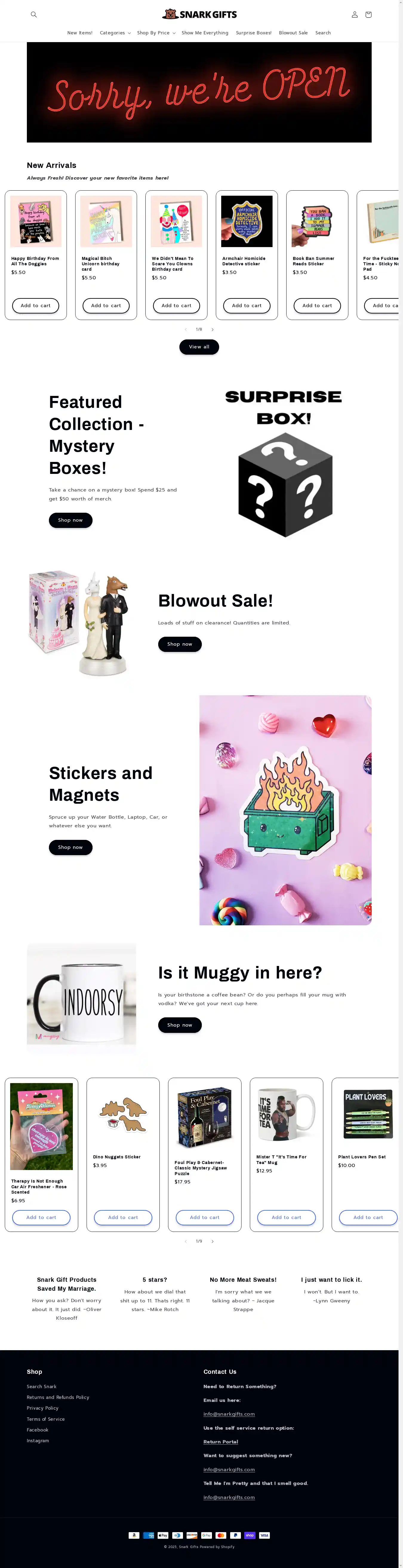Shop now in Blowout Sale section
The width and height of the screenshot is (403, 1568).
tap(179, 644)
